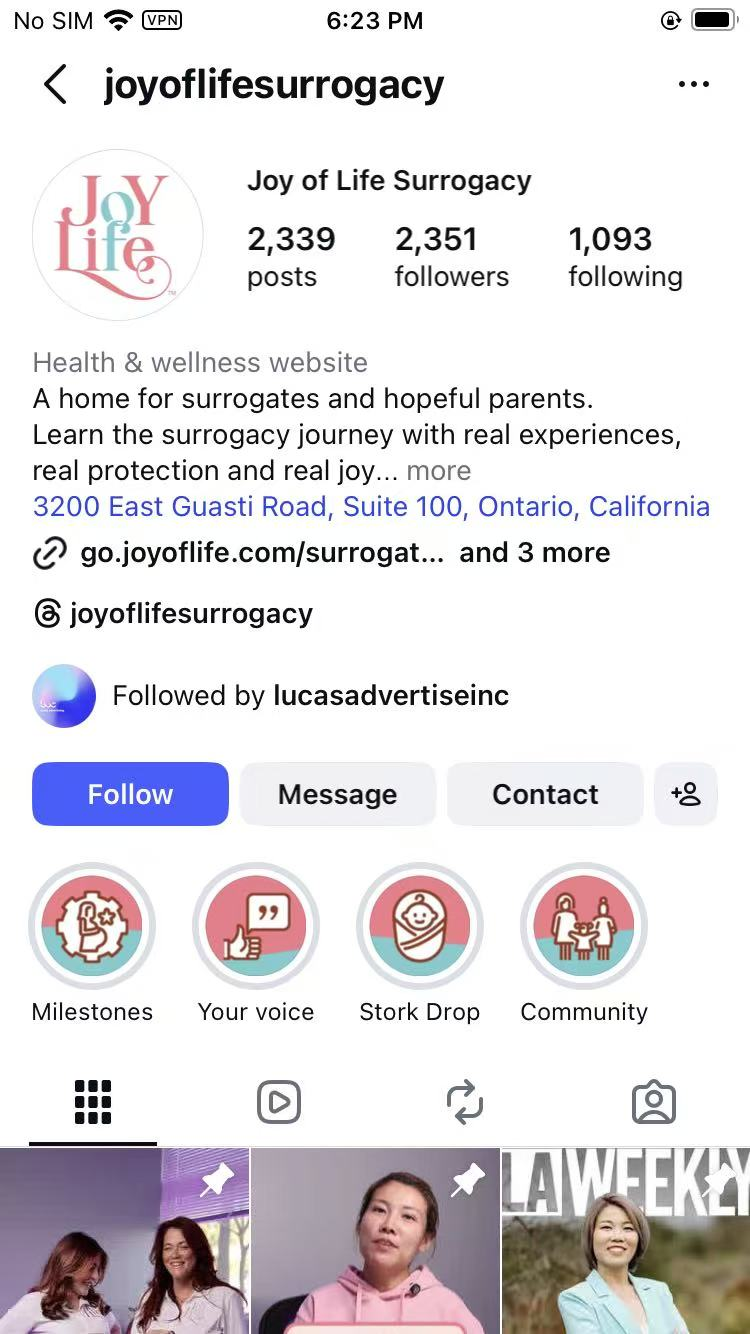Open the Stork Drop highlight

coord(420,926)
